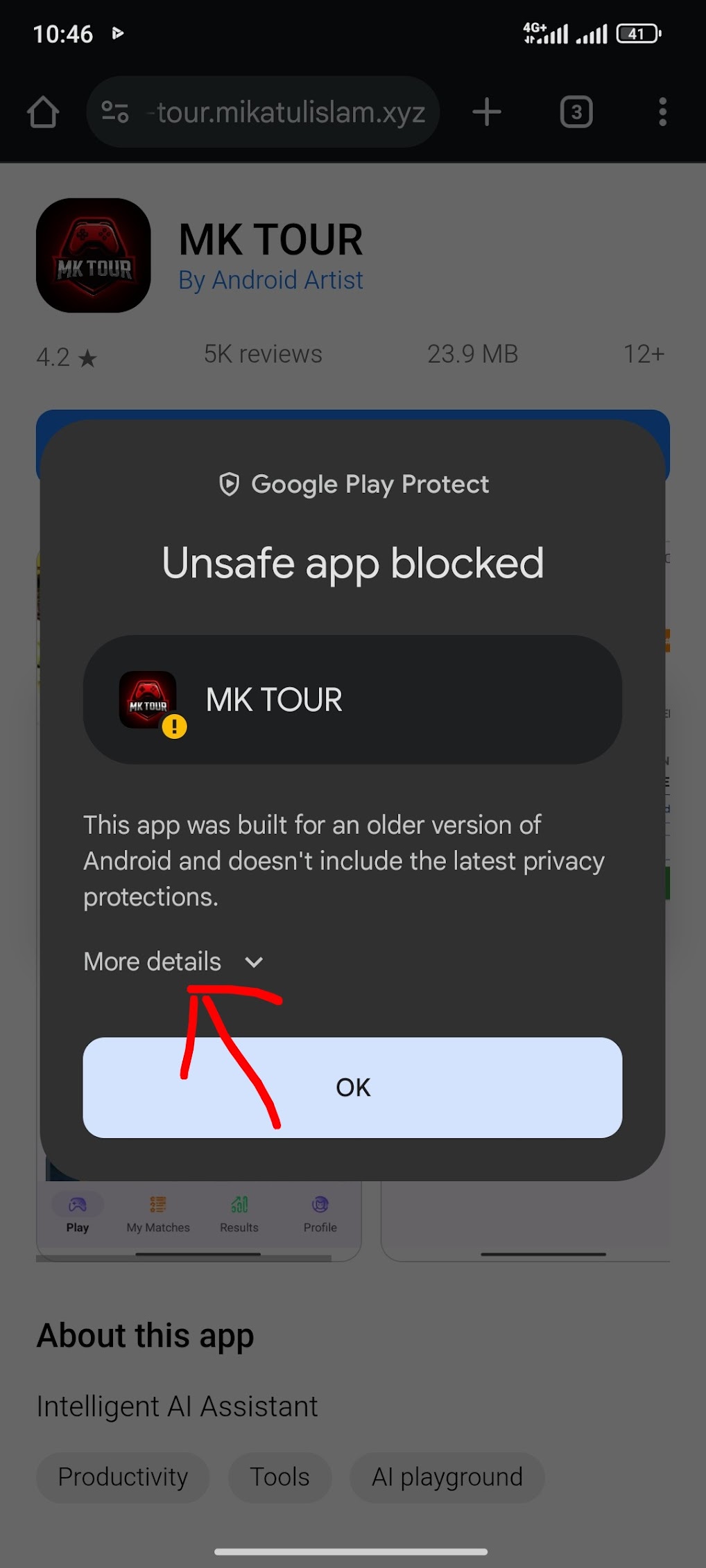Viewport: 706px width, 1568px height.
Task: Open a new browser tab with plus icon
Action: click(x=486, y=112)
